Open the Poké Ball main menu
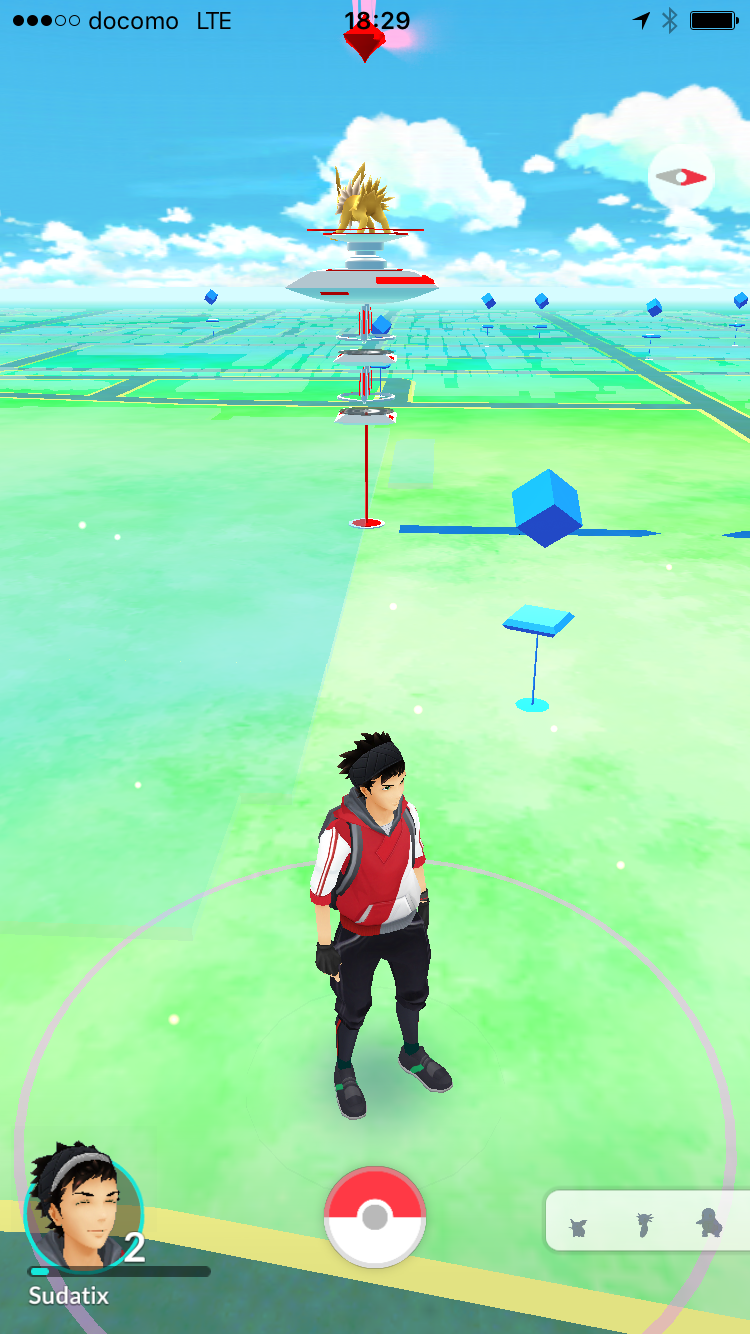 [375, 1216]
